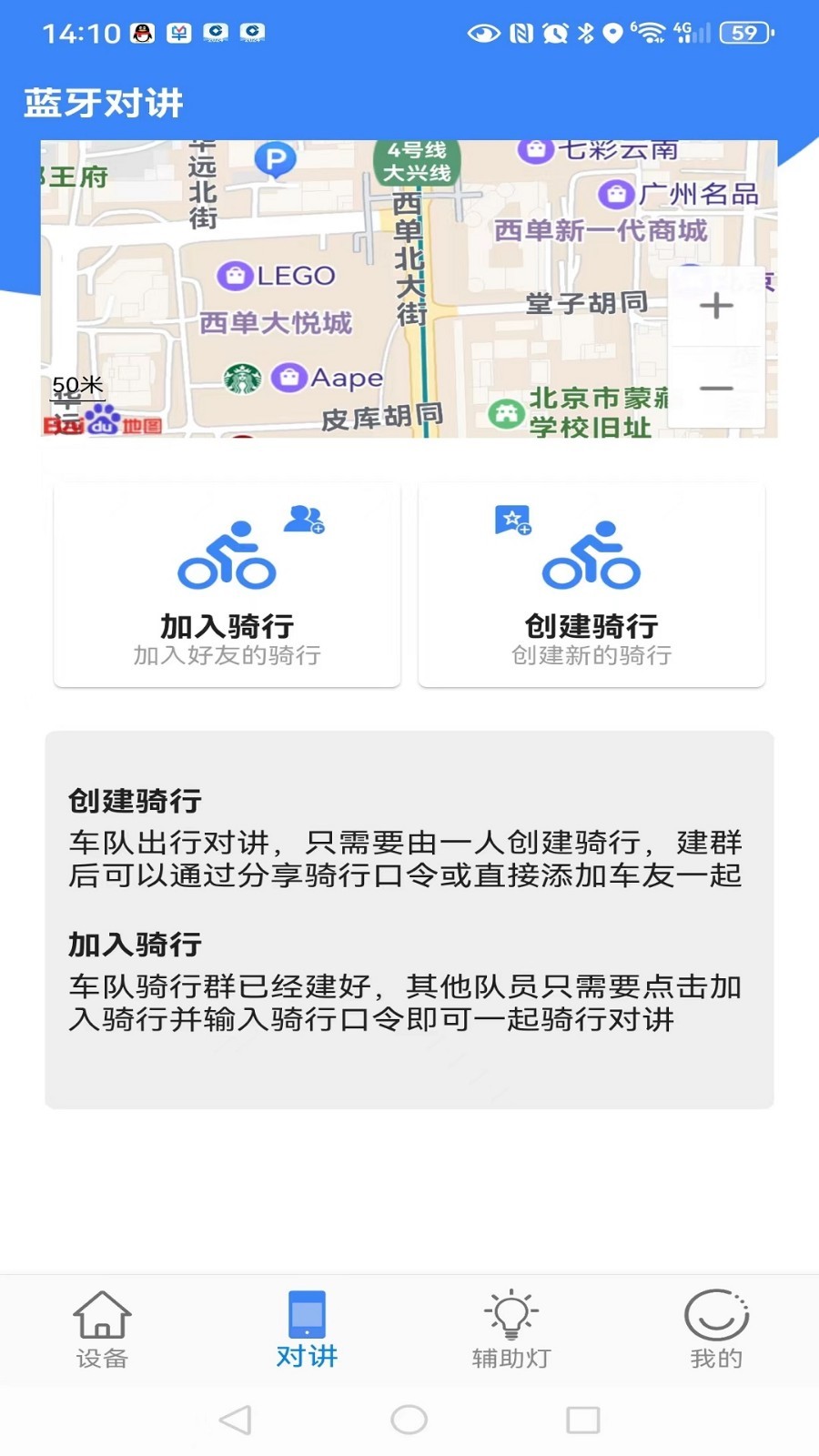Screen dimensions: 819x1456
Task: Go to the system home screen
Action: point(409,1420)
